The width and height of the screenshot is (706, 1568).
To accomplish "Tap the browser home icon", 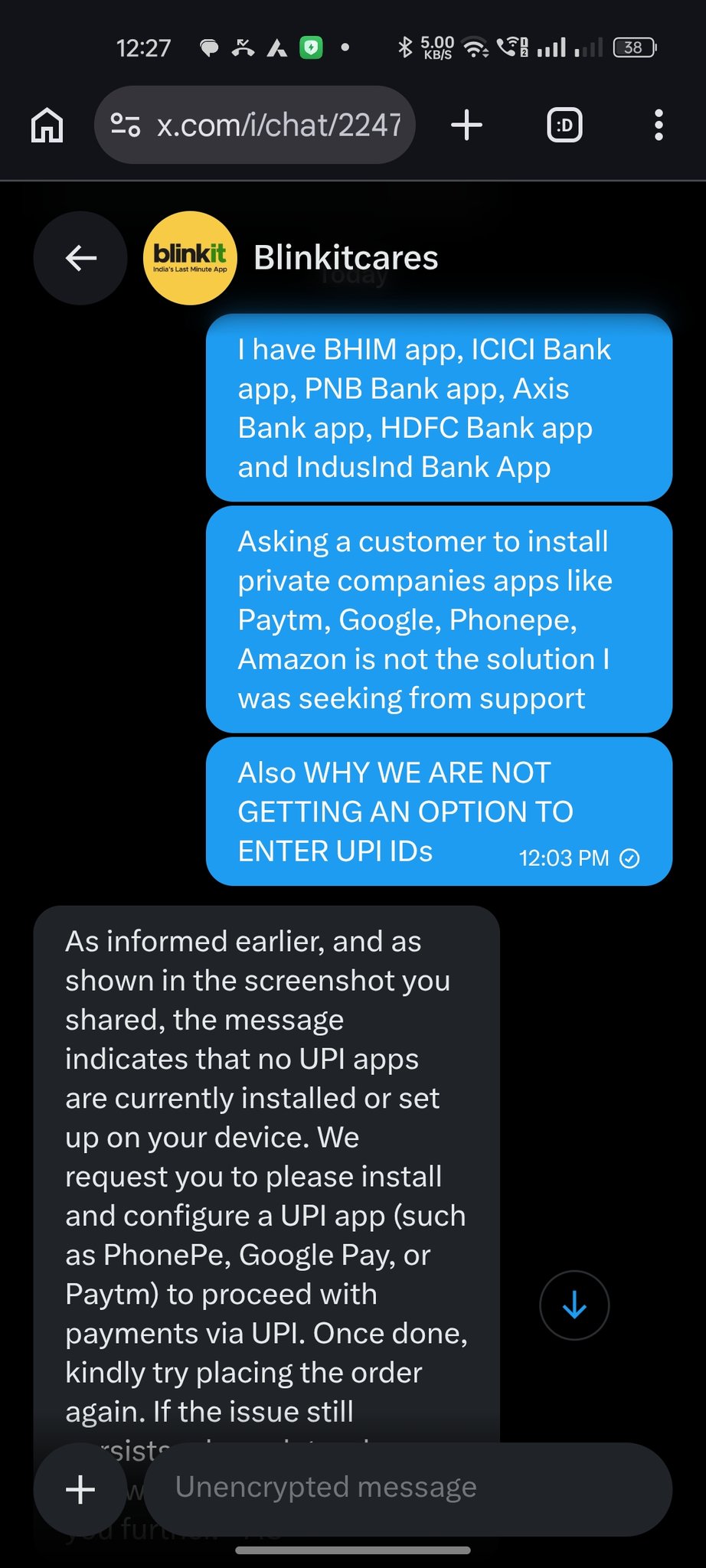I will [x=47, y=125].
